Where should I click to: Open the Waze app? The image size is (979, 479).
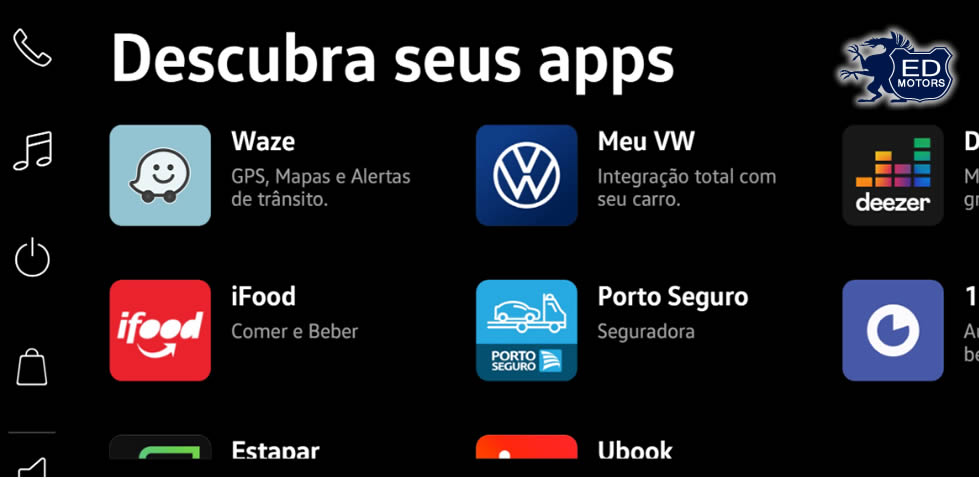[x=160, y=175]
